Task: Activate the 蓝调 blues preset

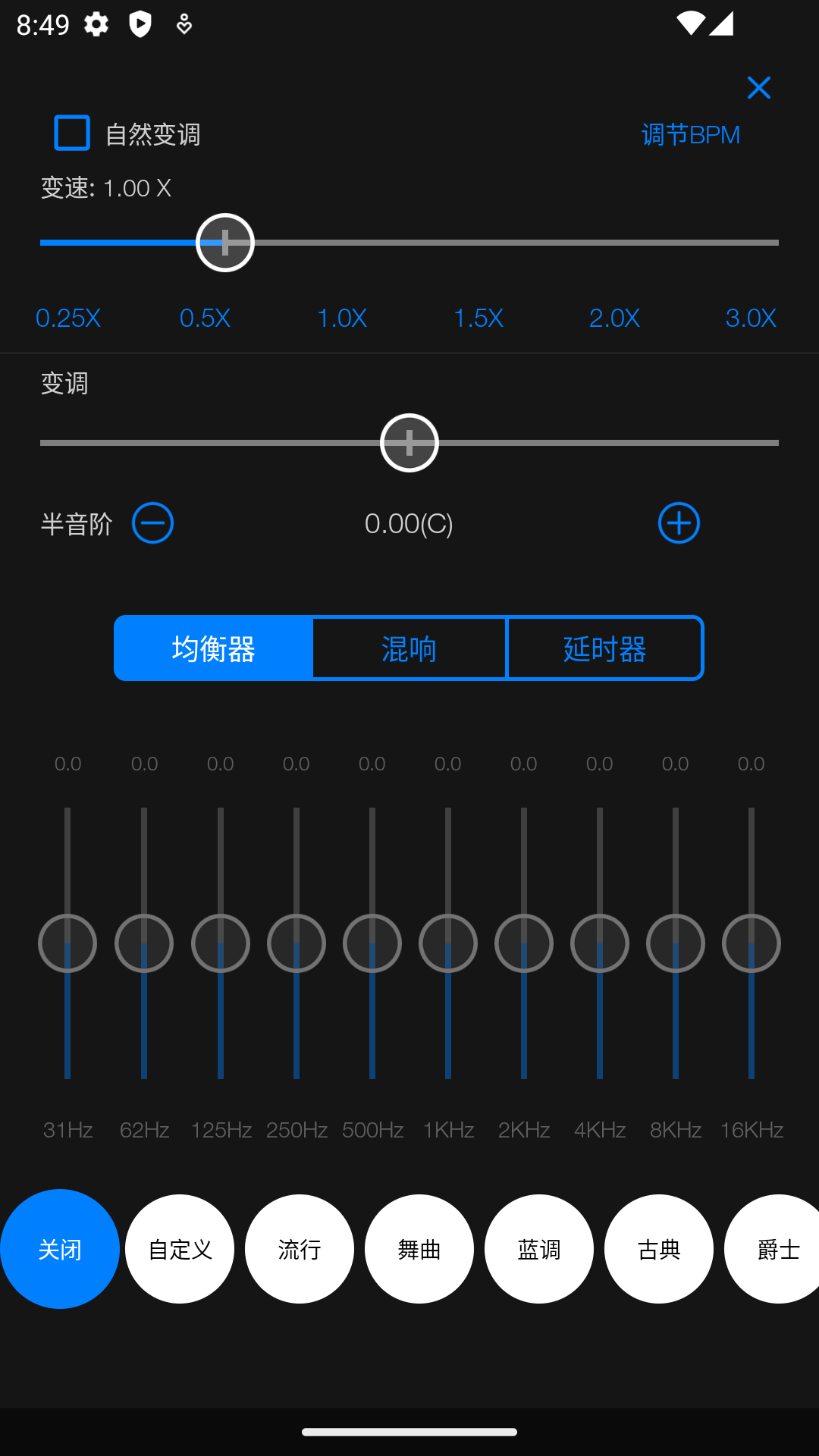Action: pyautogui.click(x=539, y=1249)
